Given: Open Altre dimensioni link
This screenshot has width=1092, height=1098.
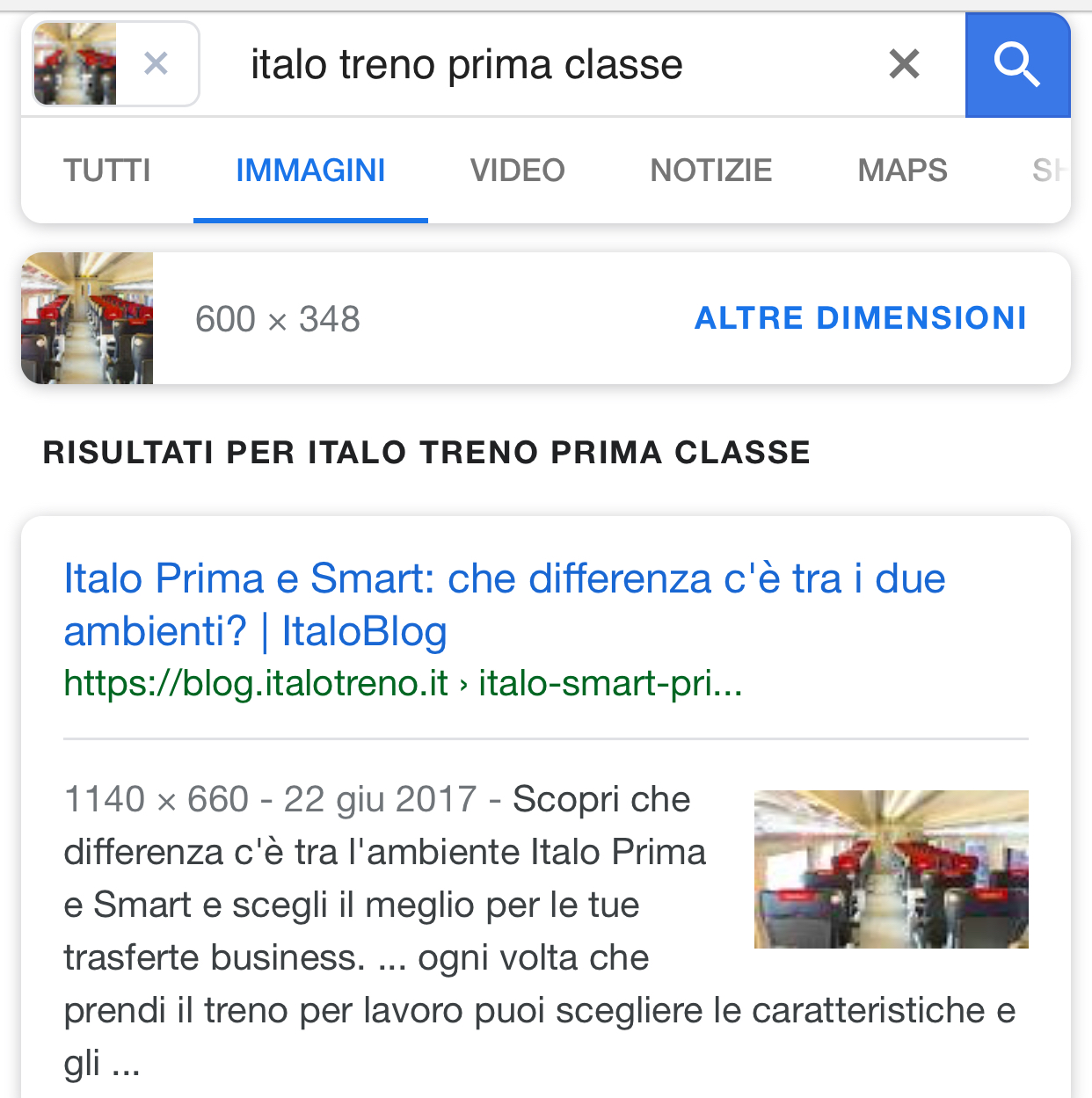Looking at the screenshot, I should pos(860,318).
